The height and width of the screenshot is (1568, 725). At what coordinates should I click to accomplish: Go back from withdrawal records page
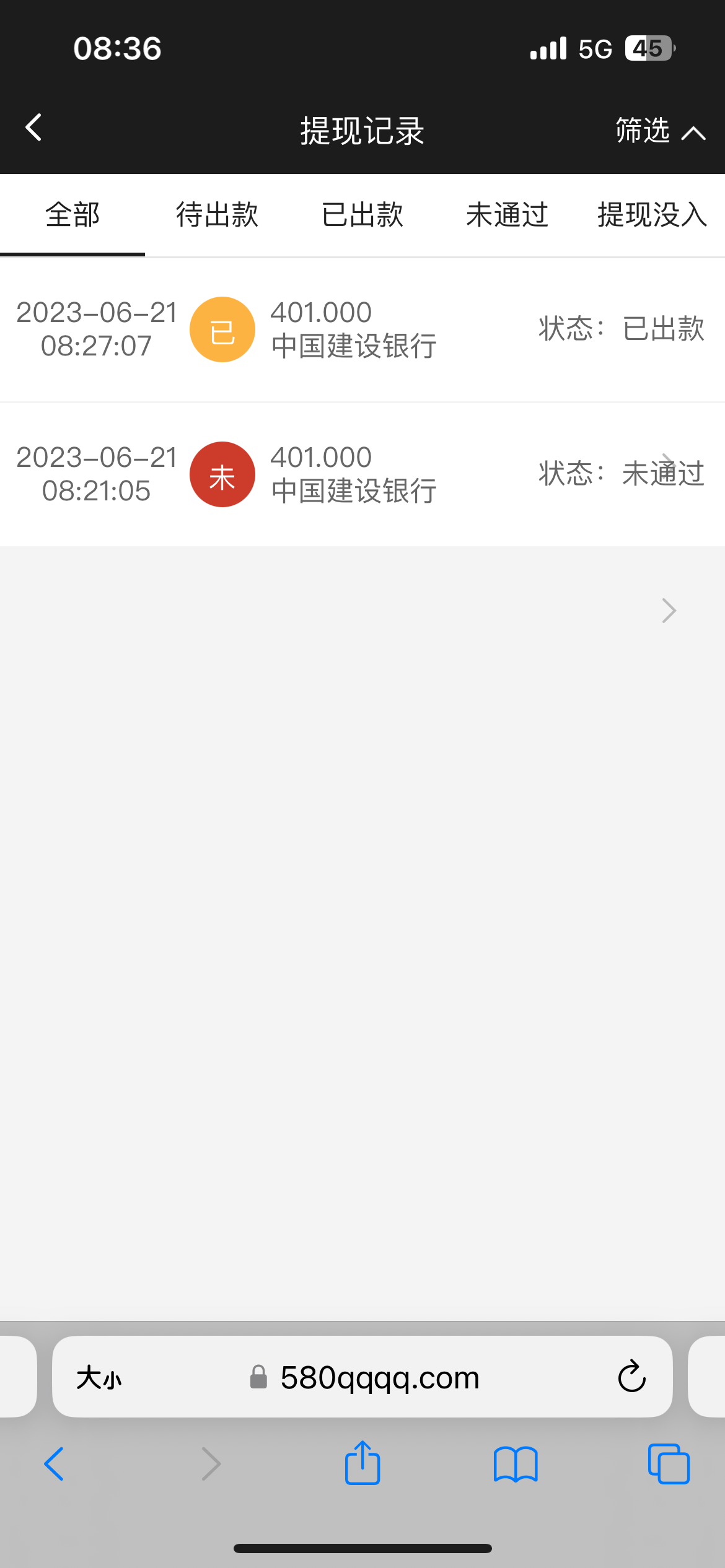(x=34, y=128)
